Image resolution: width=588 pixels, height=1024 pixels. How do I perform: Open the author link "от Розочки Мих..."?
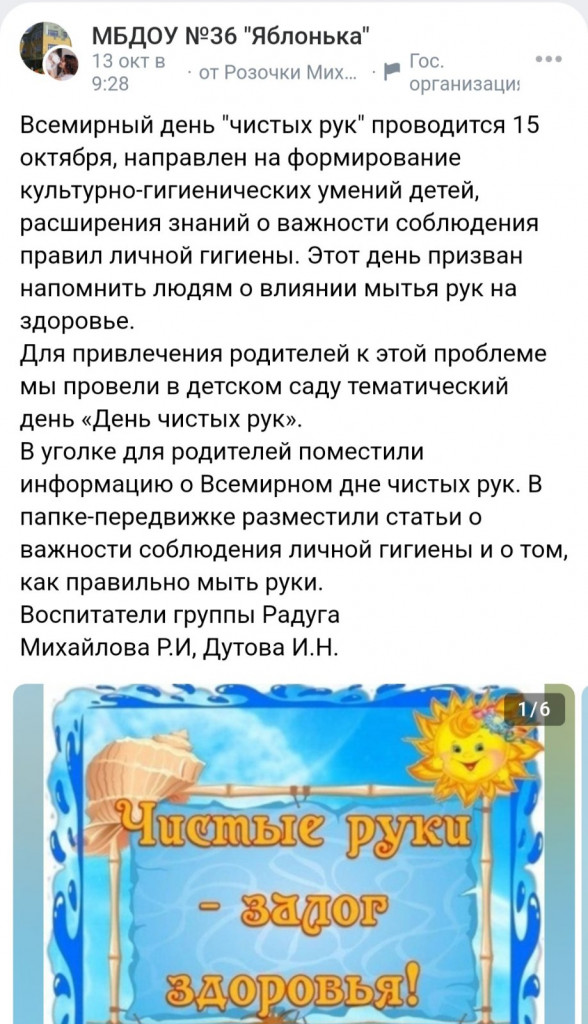[x=278, y=72]
